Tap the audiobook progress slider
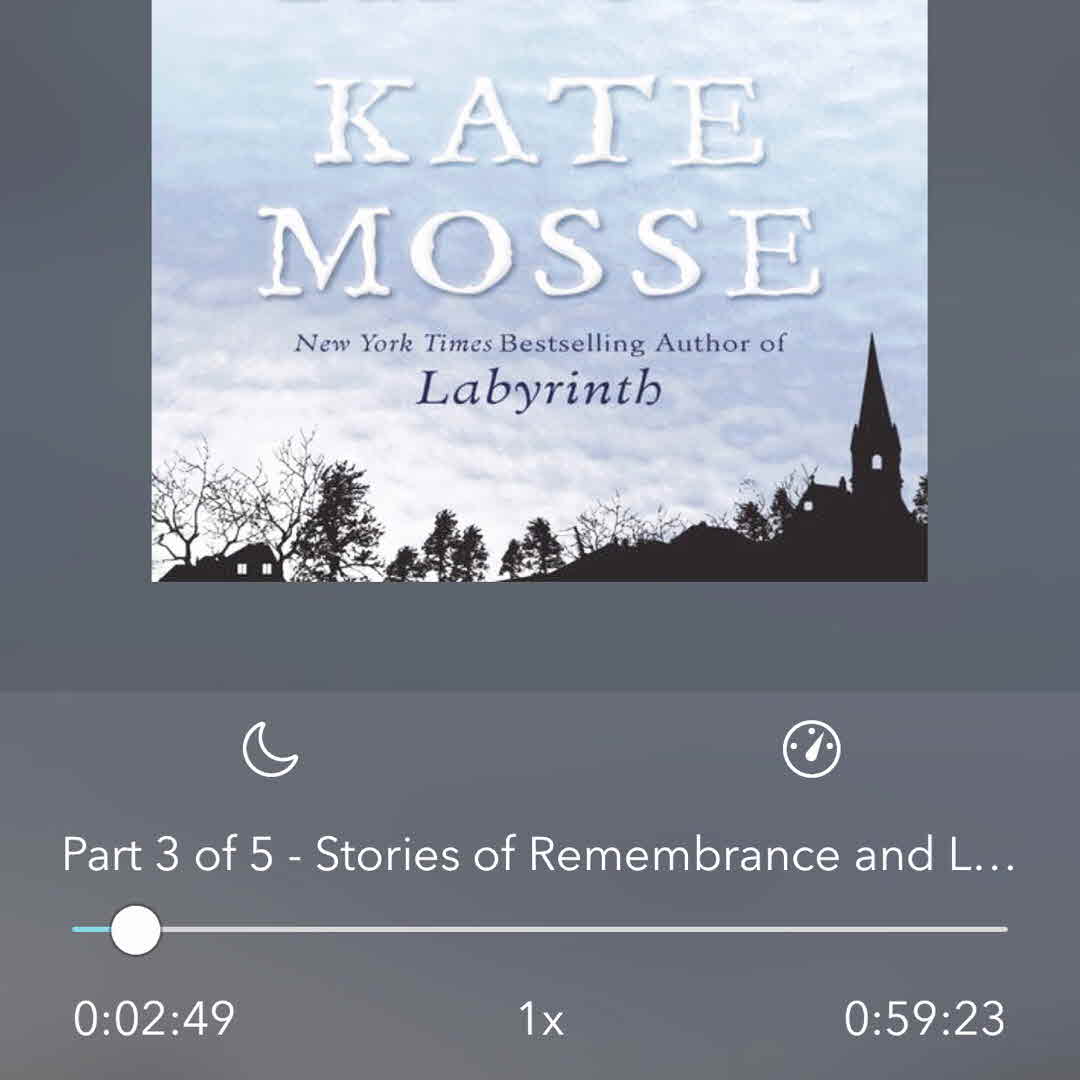The height and width of the screenshot is (1080, 1080). tap(540, 929)
